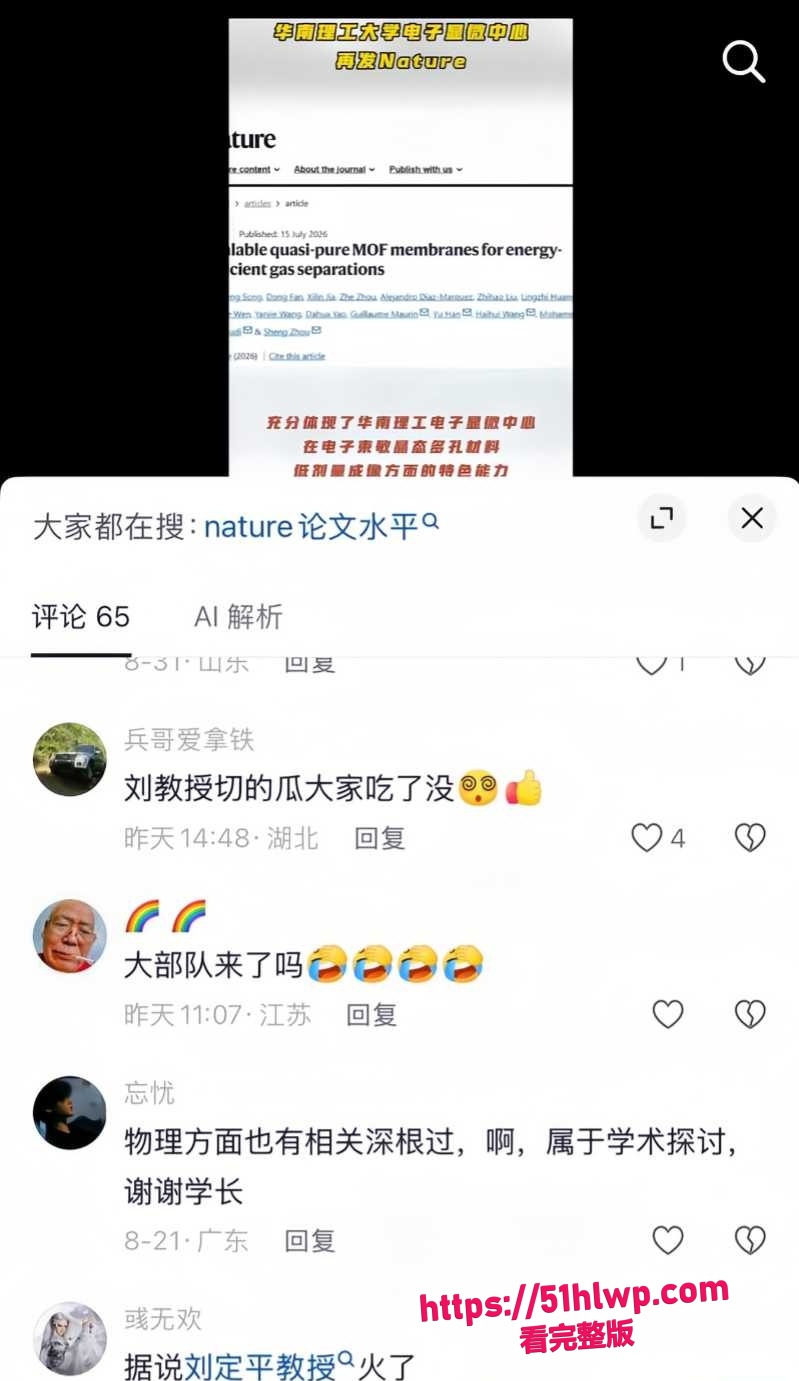This screenshot has width=799, height=1381.
Task: Switch to the AI 解析 tab
Action: [238, 617]
